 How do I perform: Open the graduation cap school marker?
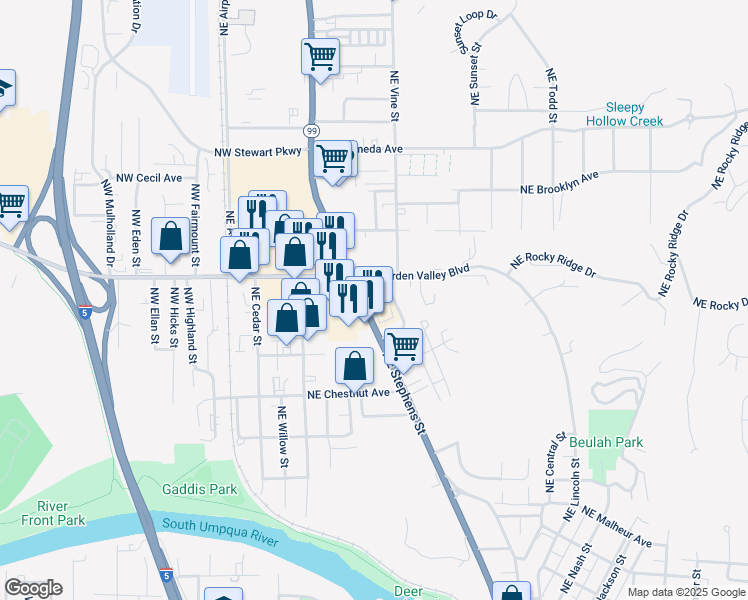pyautogui.click(x=5, y=90)
